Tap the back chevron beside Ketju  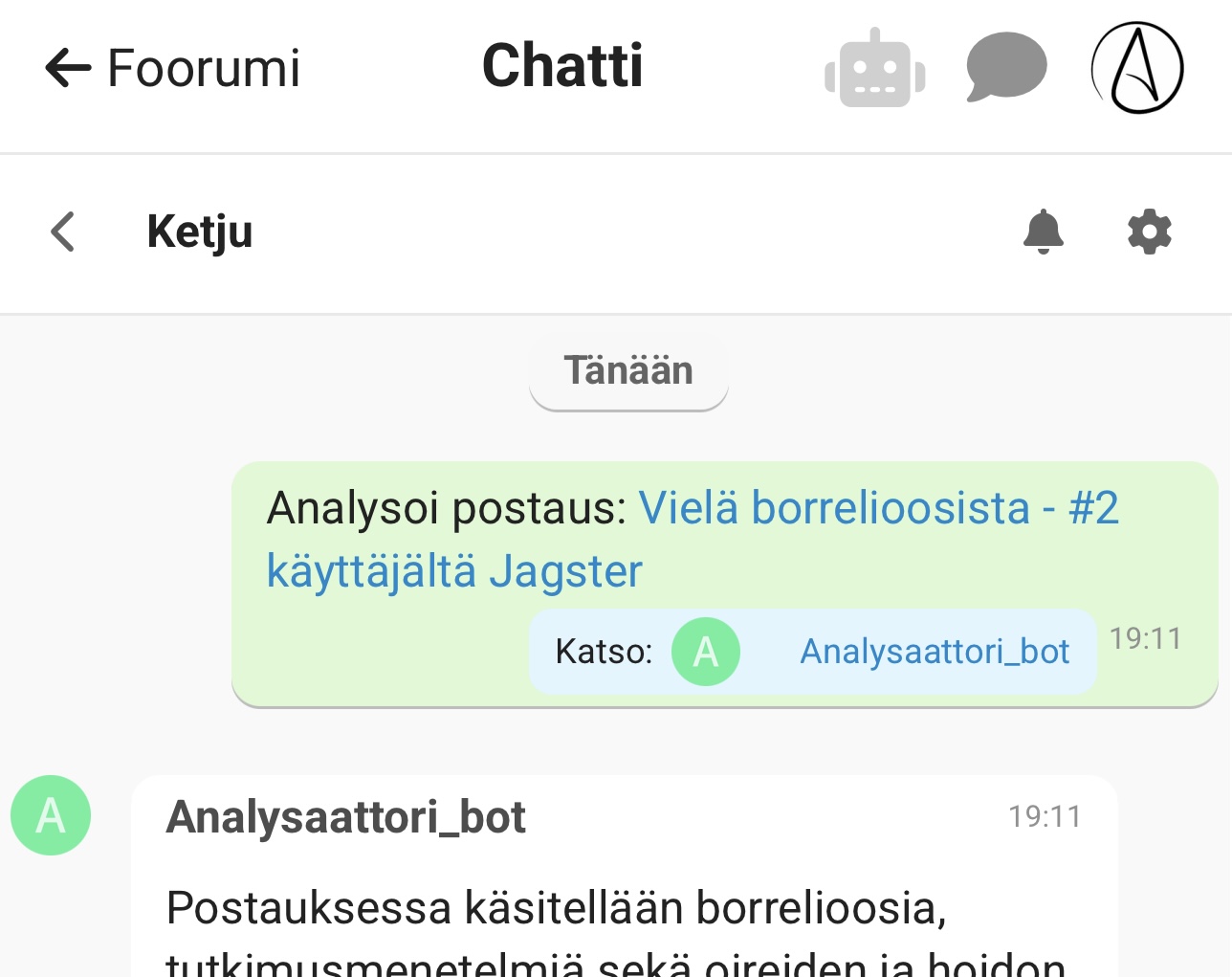[x=63, y=232]
